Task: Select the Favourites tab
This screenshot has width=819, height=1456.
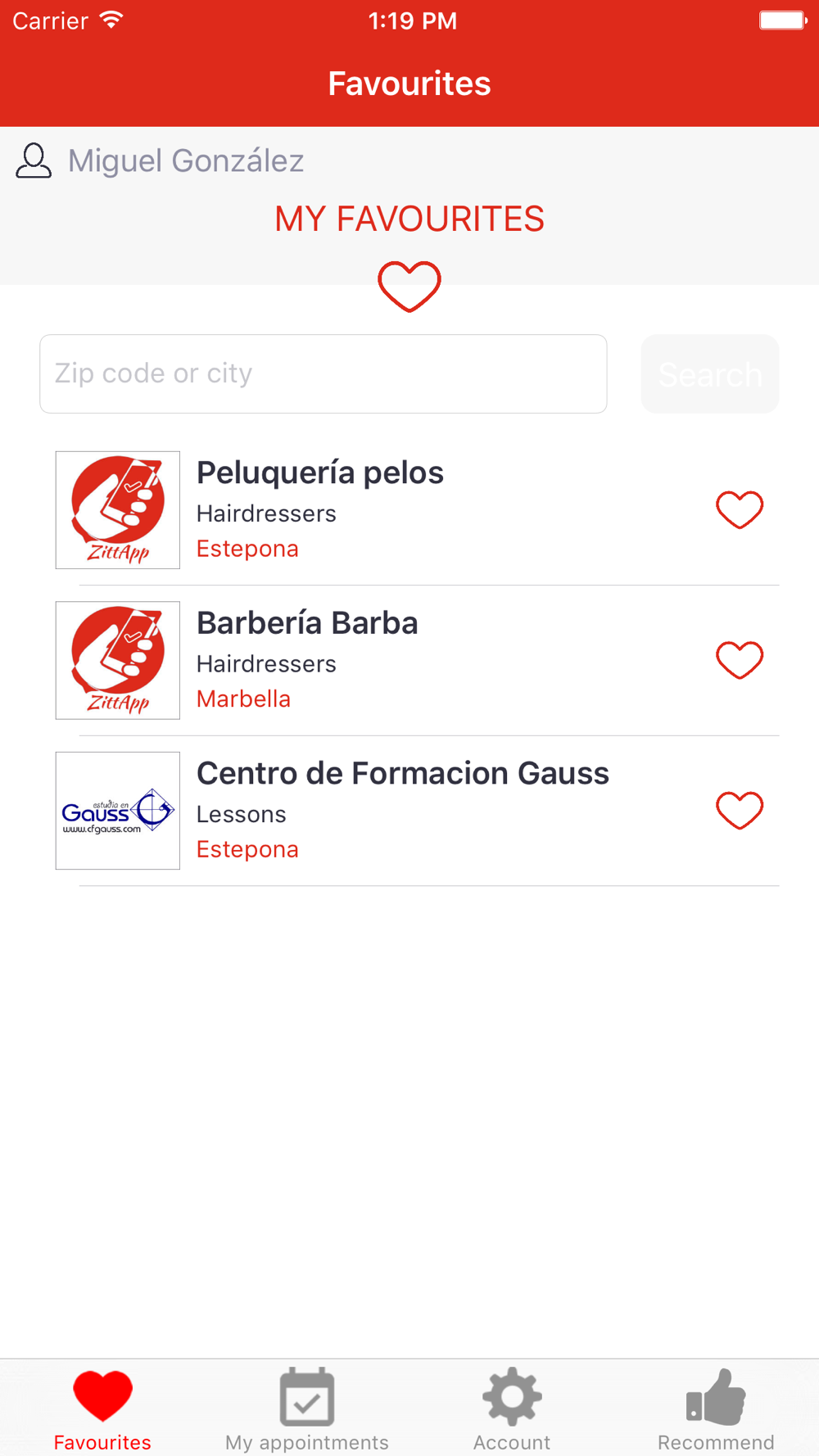Action: tap(102, 1409)
